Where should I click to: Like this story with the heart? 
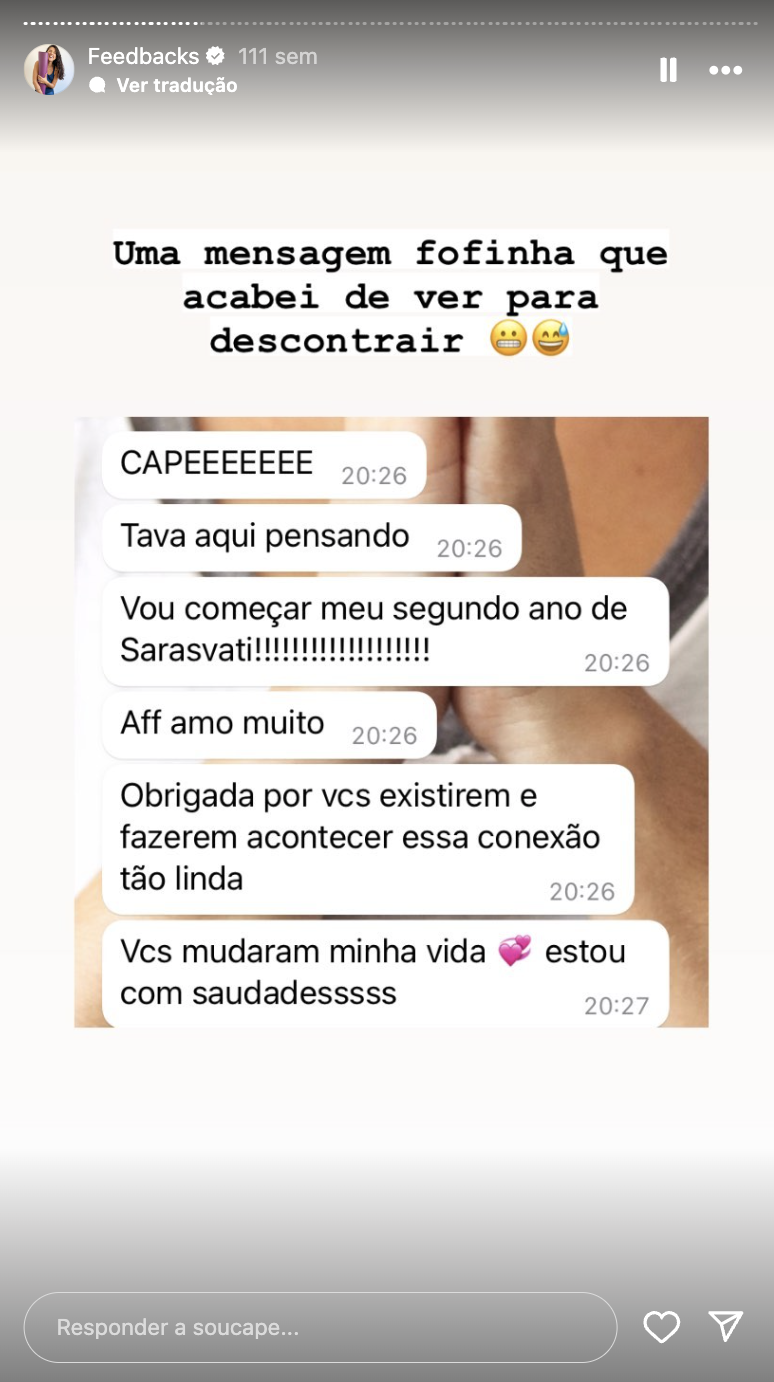pyautogui.click(x=661, y=1327)
